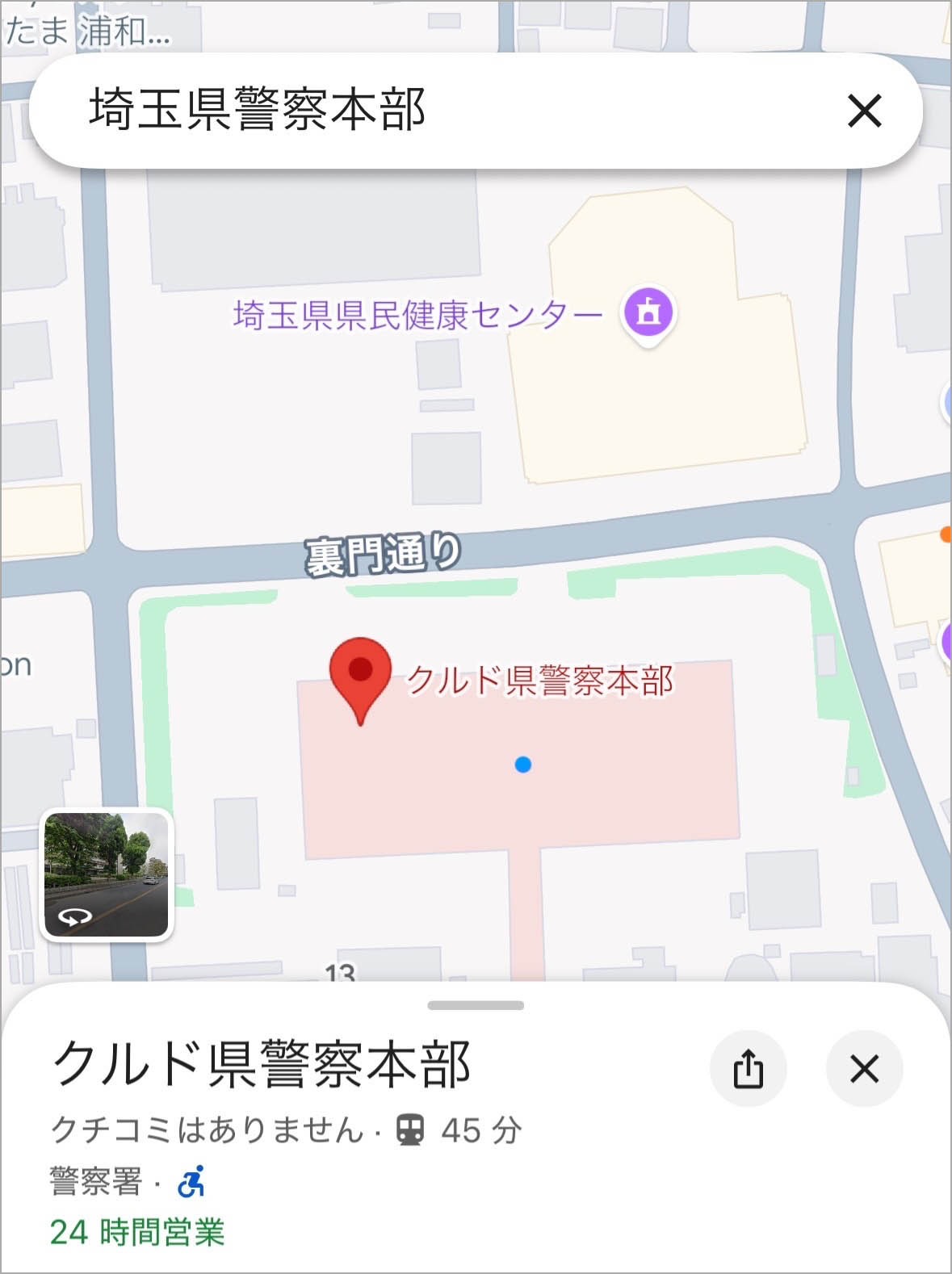Clear the search box text

click(864, 111)
